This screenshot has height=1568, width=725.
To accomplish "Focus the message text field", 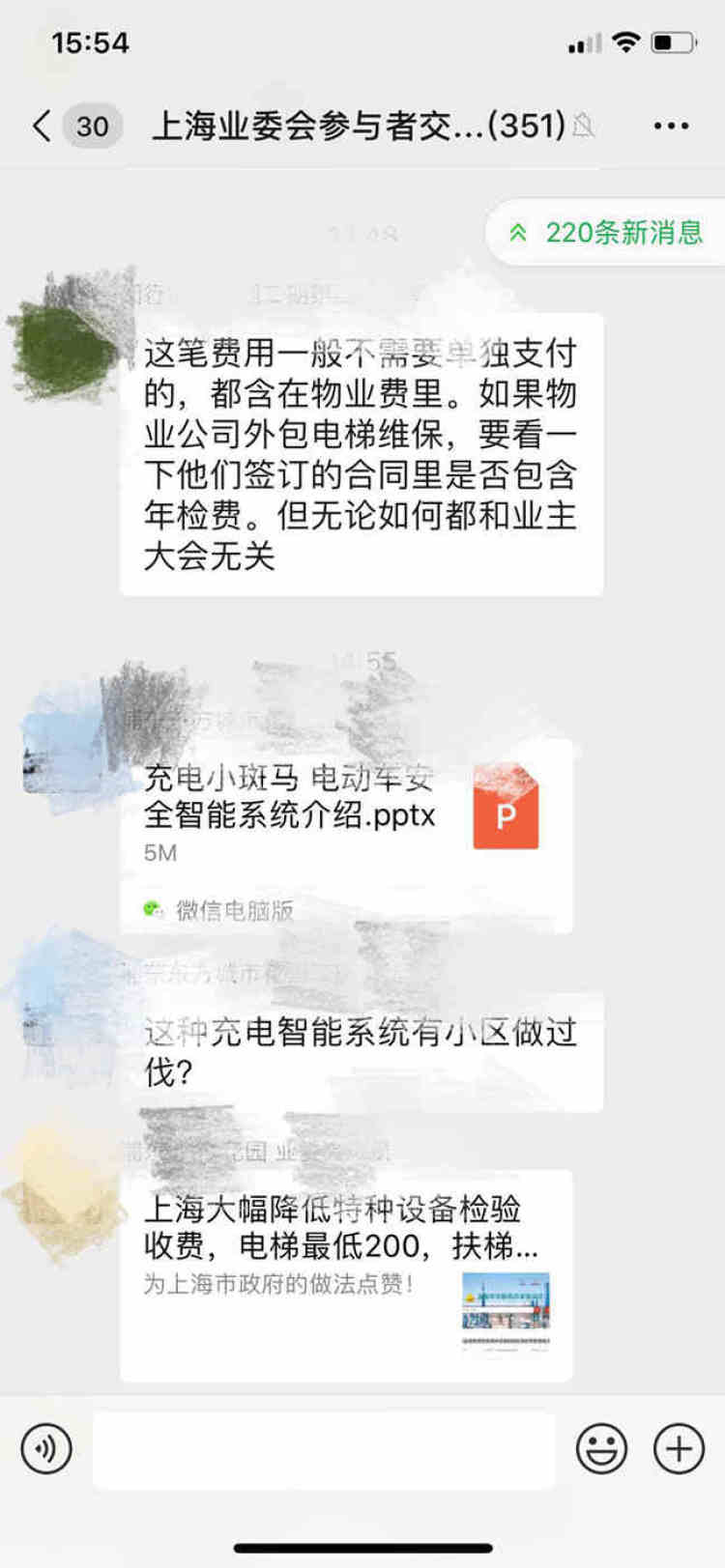I will pos(324,1449).
